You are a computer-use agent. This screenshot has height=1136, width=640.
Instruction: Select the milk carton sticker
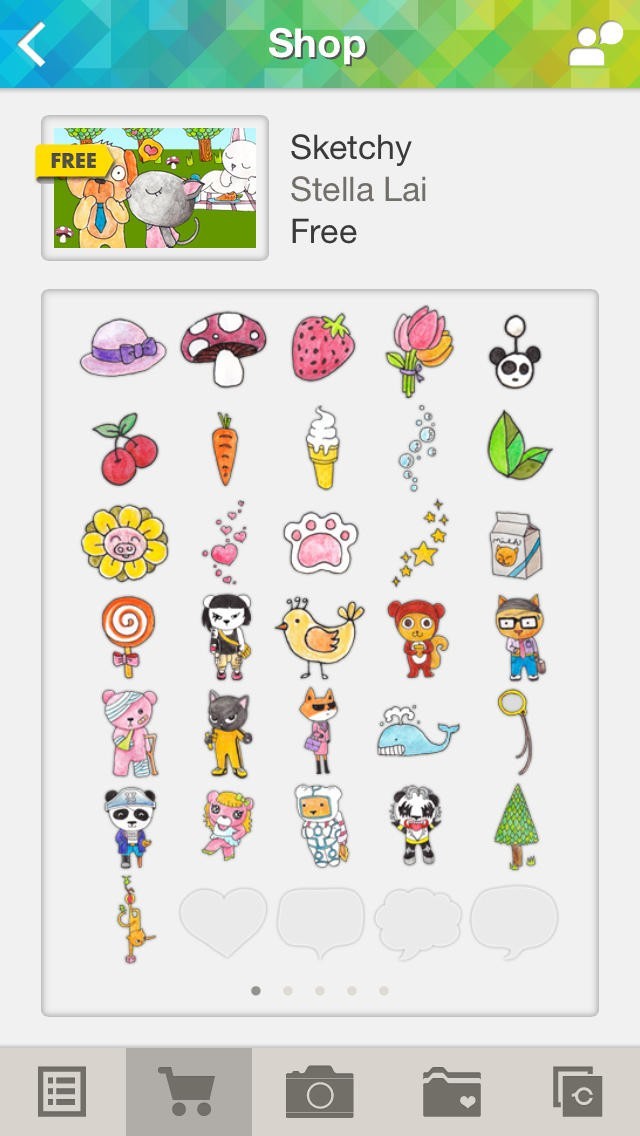(x=515, y=545)
